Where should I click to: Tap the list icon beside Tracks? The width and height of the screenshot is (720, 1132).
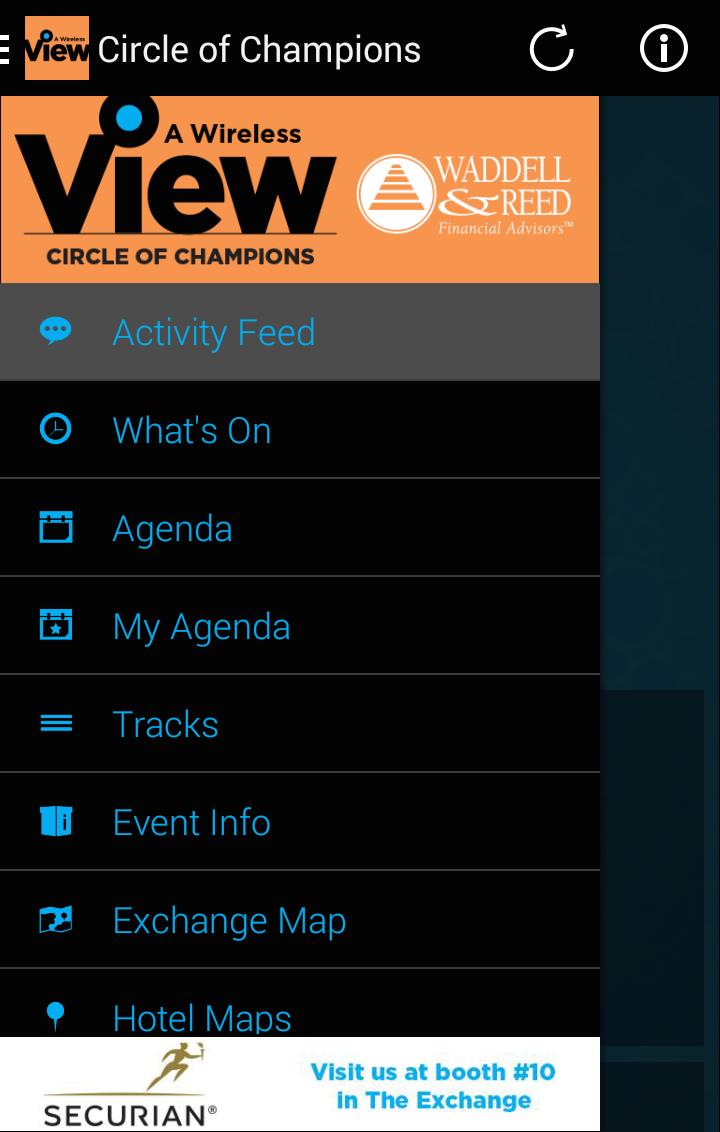[57, 723]
